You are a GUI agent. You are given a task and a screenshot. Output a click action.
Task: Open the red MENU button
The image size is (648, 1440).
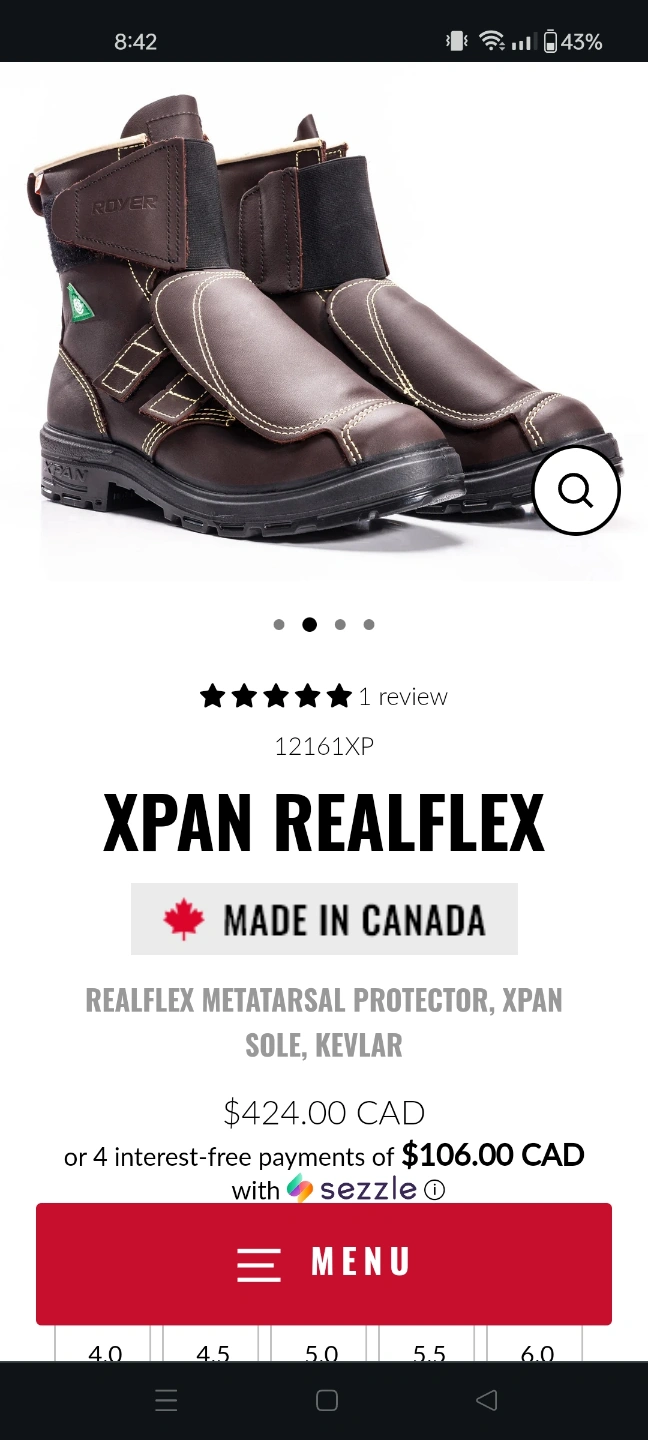pyautogui.click(x=324, y=1263)
